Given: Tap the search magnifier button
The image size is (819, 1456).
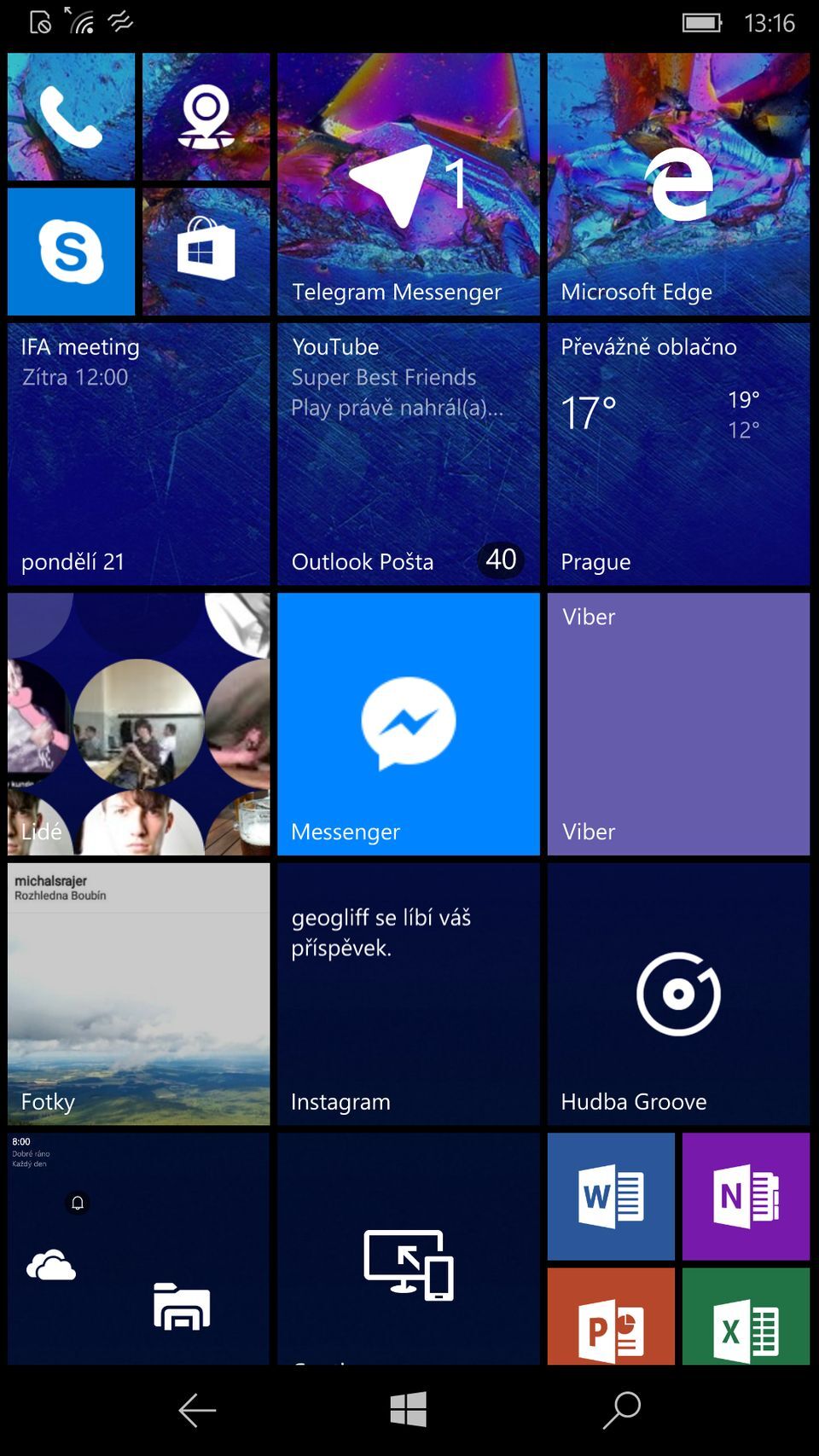Looking at the screenshot, I should click(x=621, y=1410).
